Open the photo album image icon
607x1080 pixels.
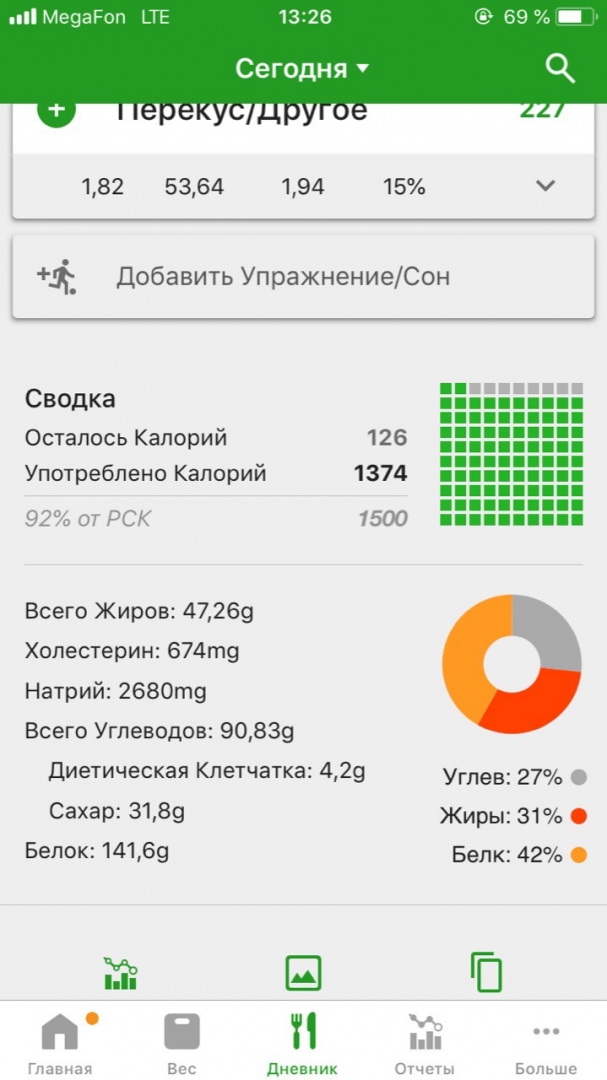303,972
